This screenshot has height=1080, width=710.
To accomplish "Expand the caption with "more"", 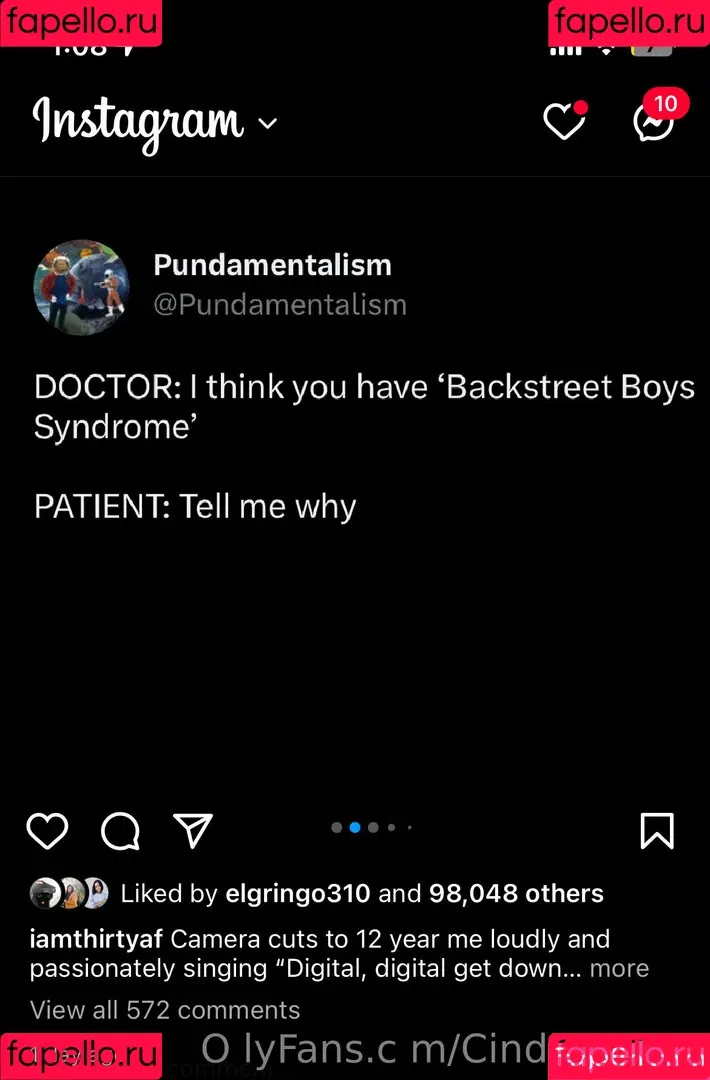I will (x=619, y=968).
